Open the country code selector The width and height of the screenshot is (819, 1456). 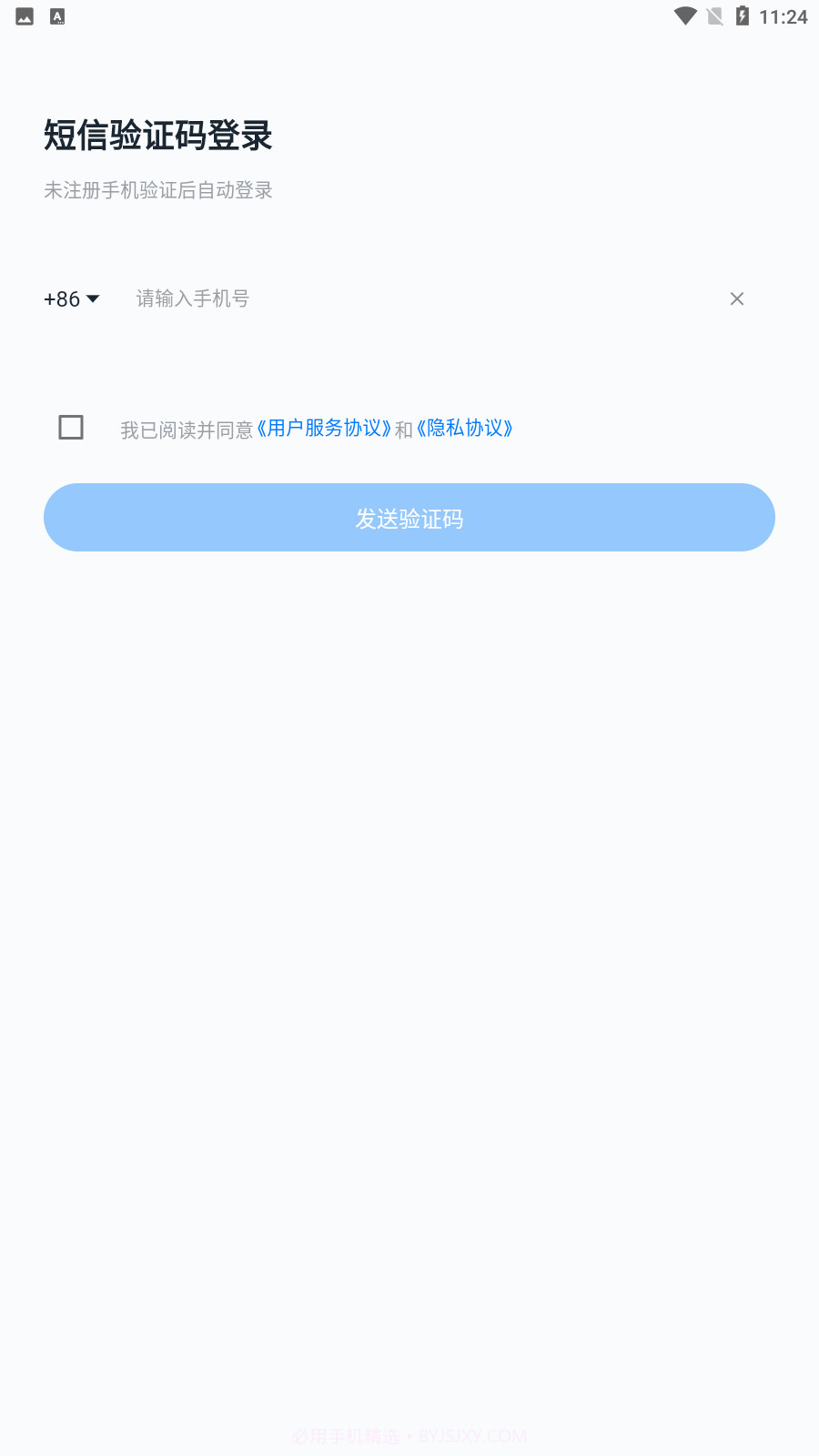pos(73,298)
